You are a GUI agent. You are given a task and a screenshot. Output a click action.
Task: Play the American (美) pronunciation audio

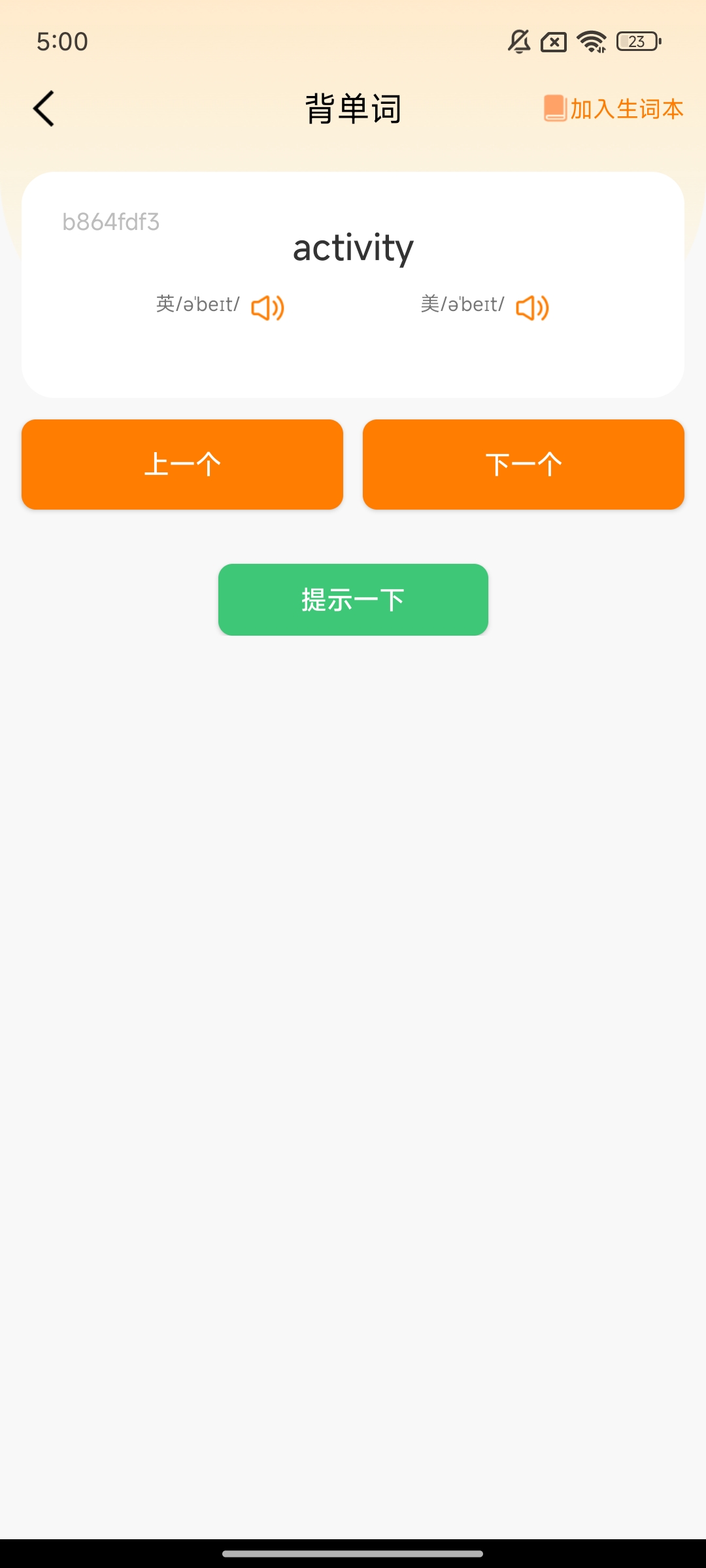pyautogui.click(x=532, y=308)
